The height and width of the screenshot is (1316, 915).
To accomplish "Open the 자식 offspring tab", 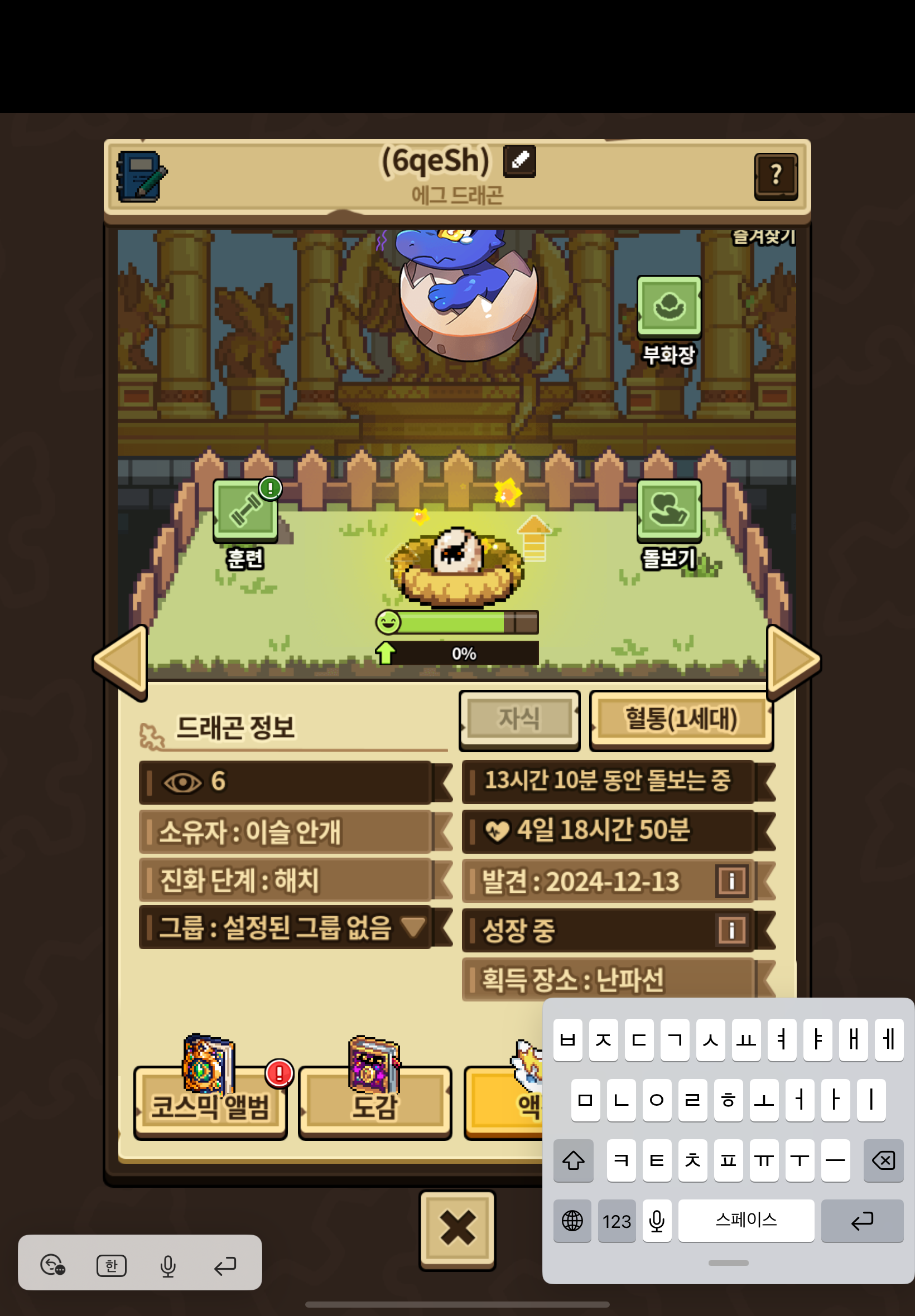I will pos(519,719).
